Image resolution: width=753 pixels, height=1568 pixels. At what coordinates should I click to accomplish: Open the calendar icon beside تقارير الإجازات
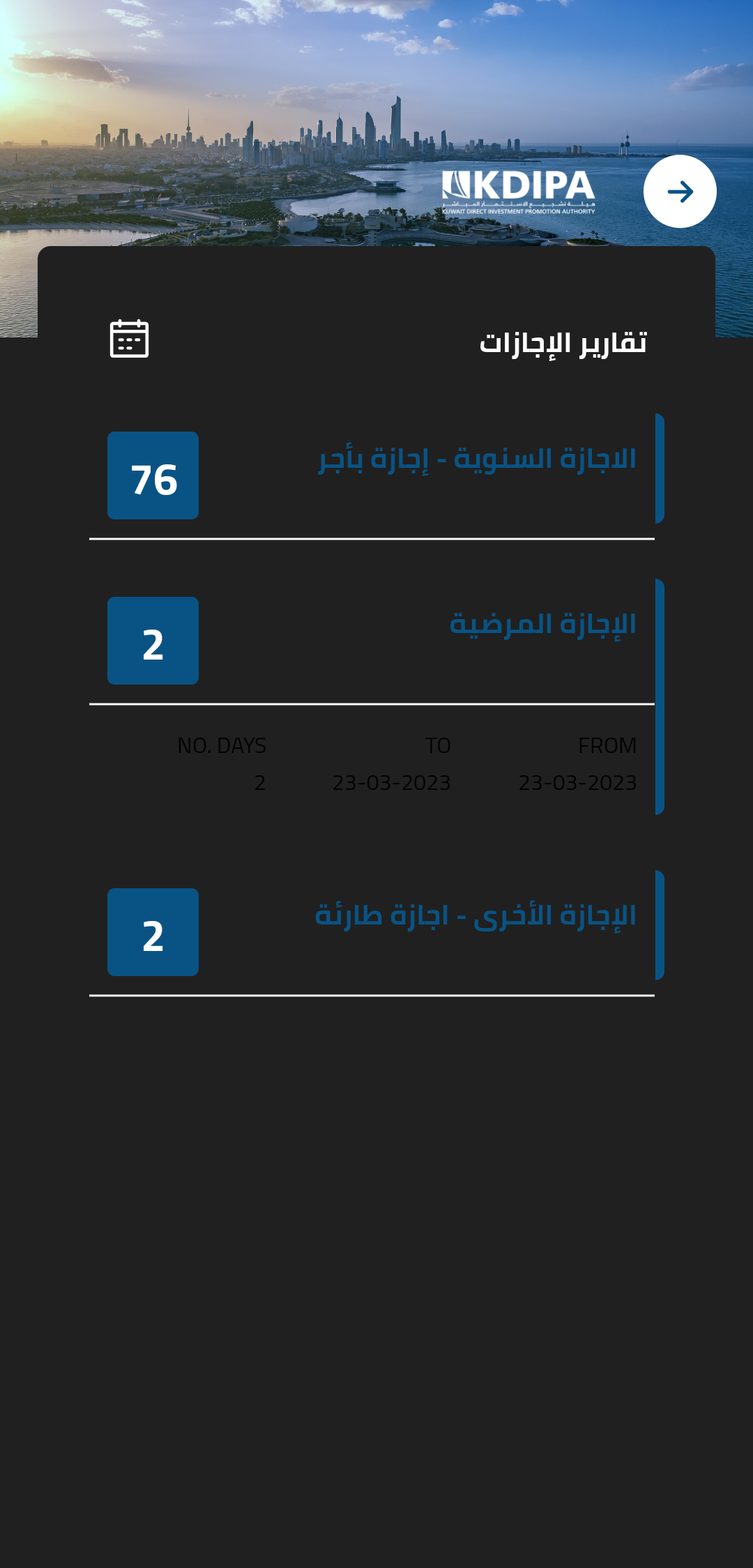click(130, 339)
